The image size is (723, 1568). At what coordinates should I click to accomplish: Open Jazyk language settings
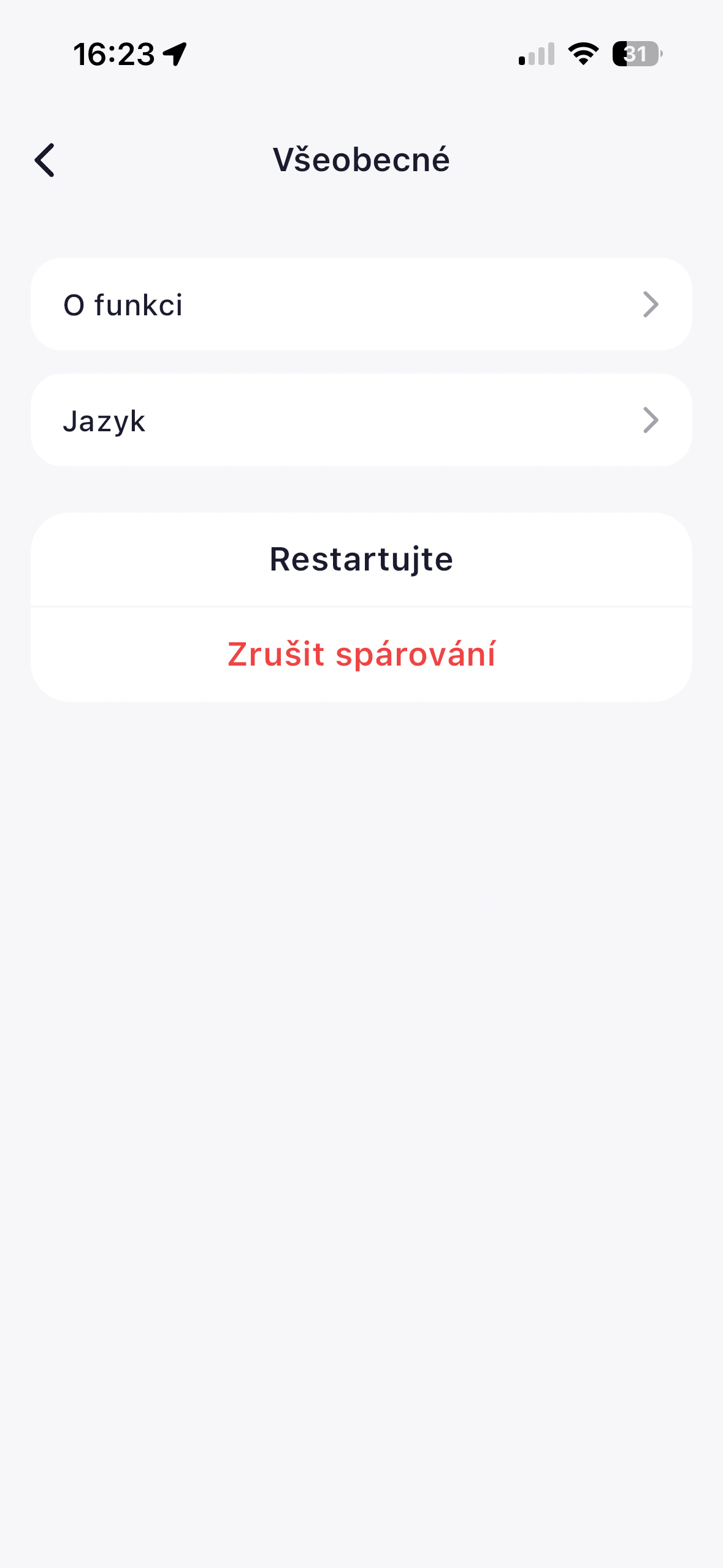pyautogui.click(x=361, y=420)
